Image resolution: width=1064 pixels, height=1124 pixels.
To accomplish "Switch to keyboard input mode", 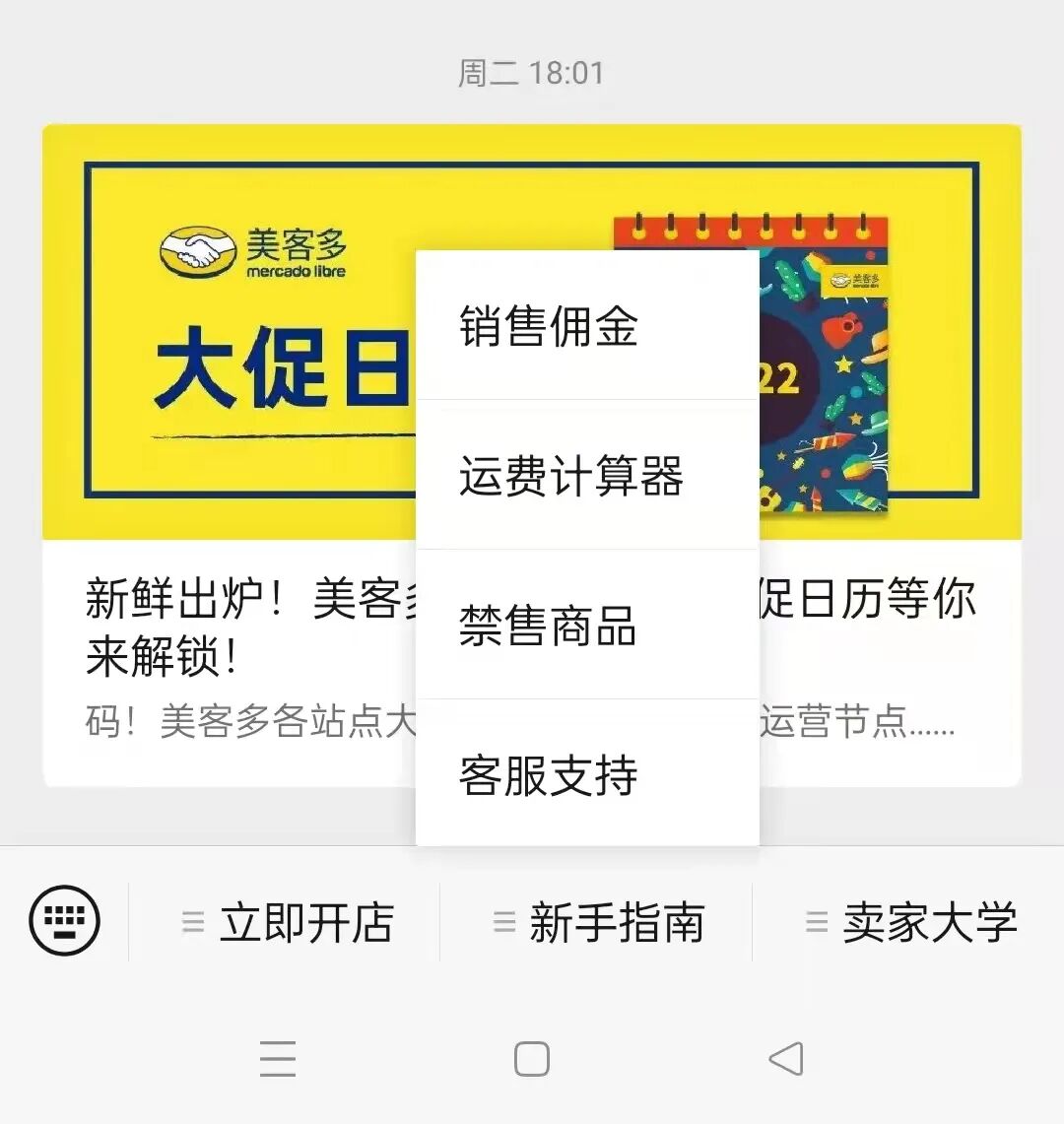I will tap(65, 921).
